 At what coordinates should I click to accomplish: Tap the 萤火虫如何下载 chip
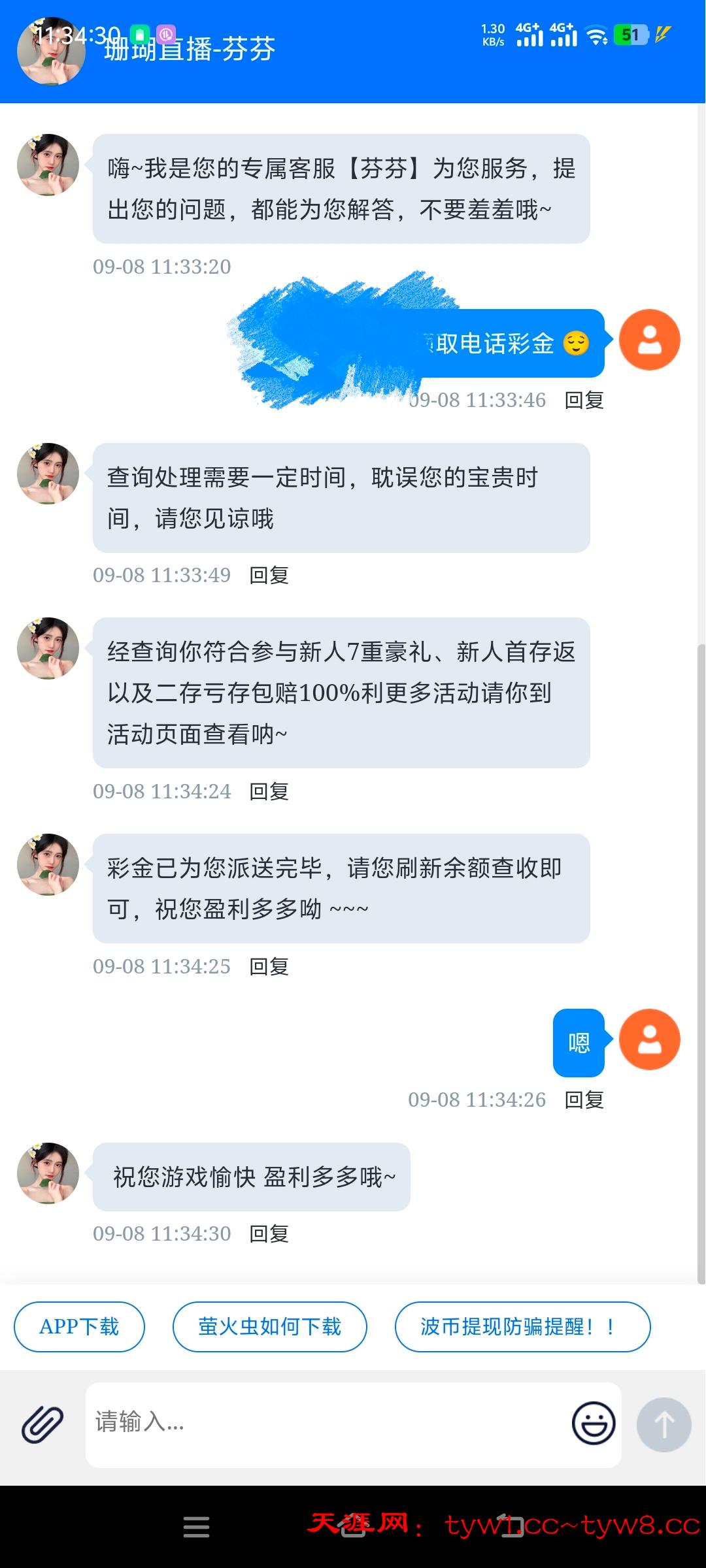click(x=269, y=1326)
